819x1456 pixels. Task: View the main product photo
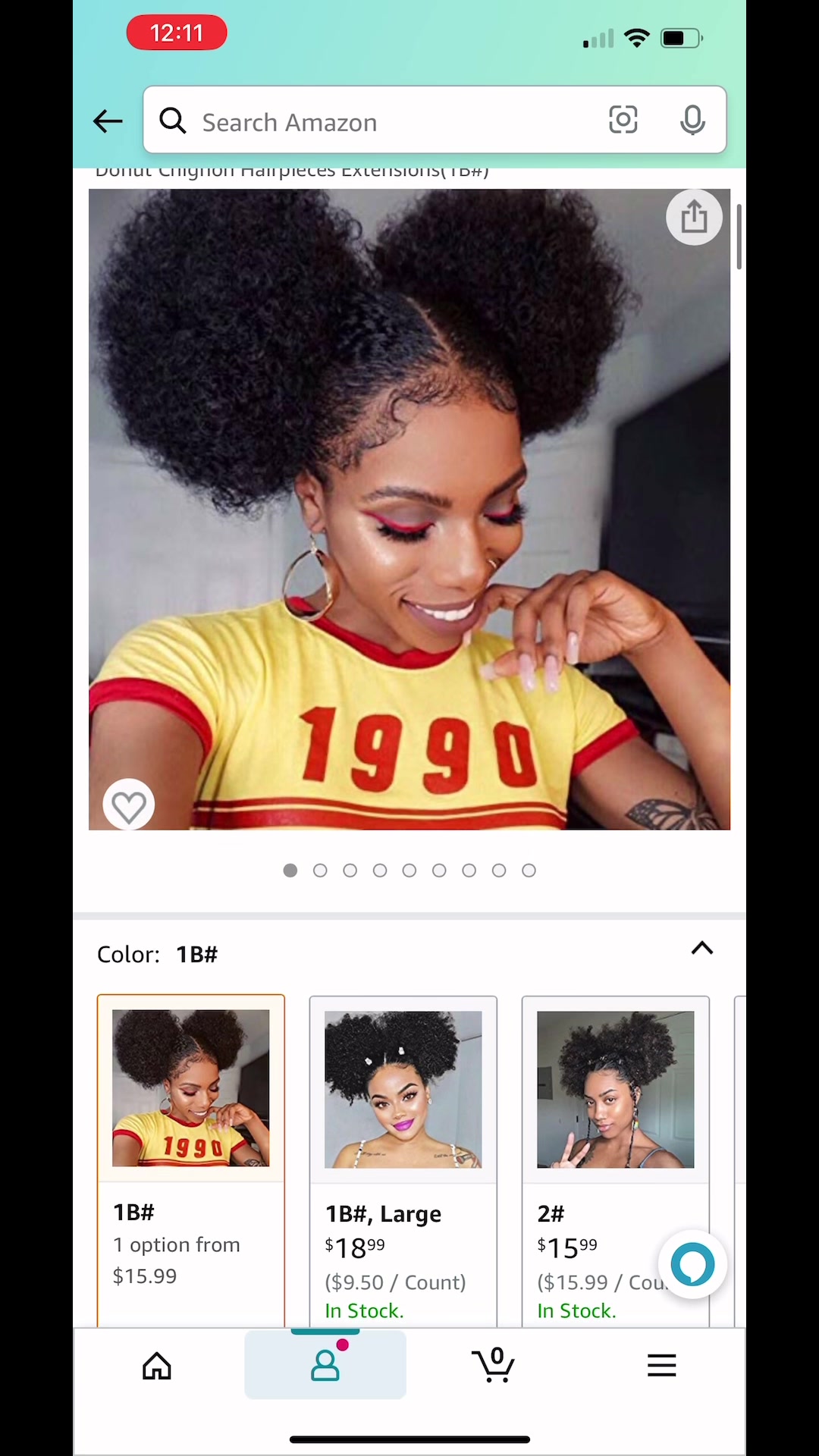(409, 508)
